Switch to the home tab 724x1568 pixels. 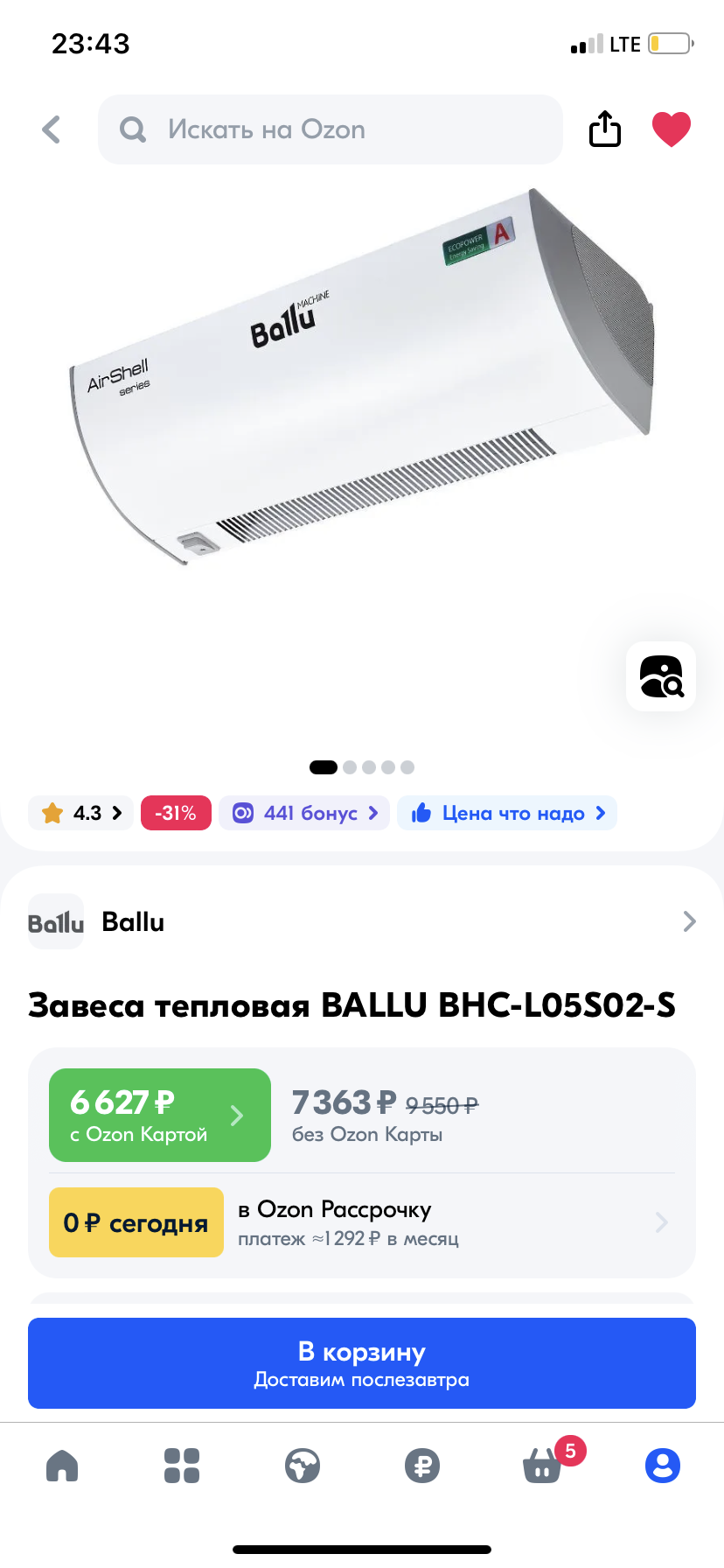coord(62,1466)
